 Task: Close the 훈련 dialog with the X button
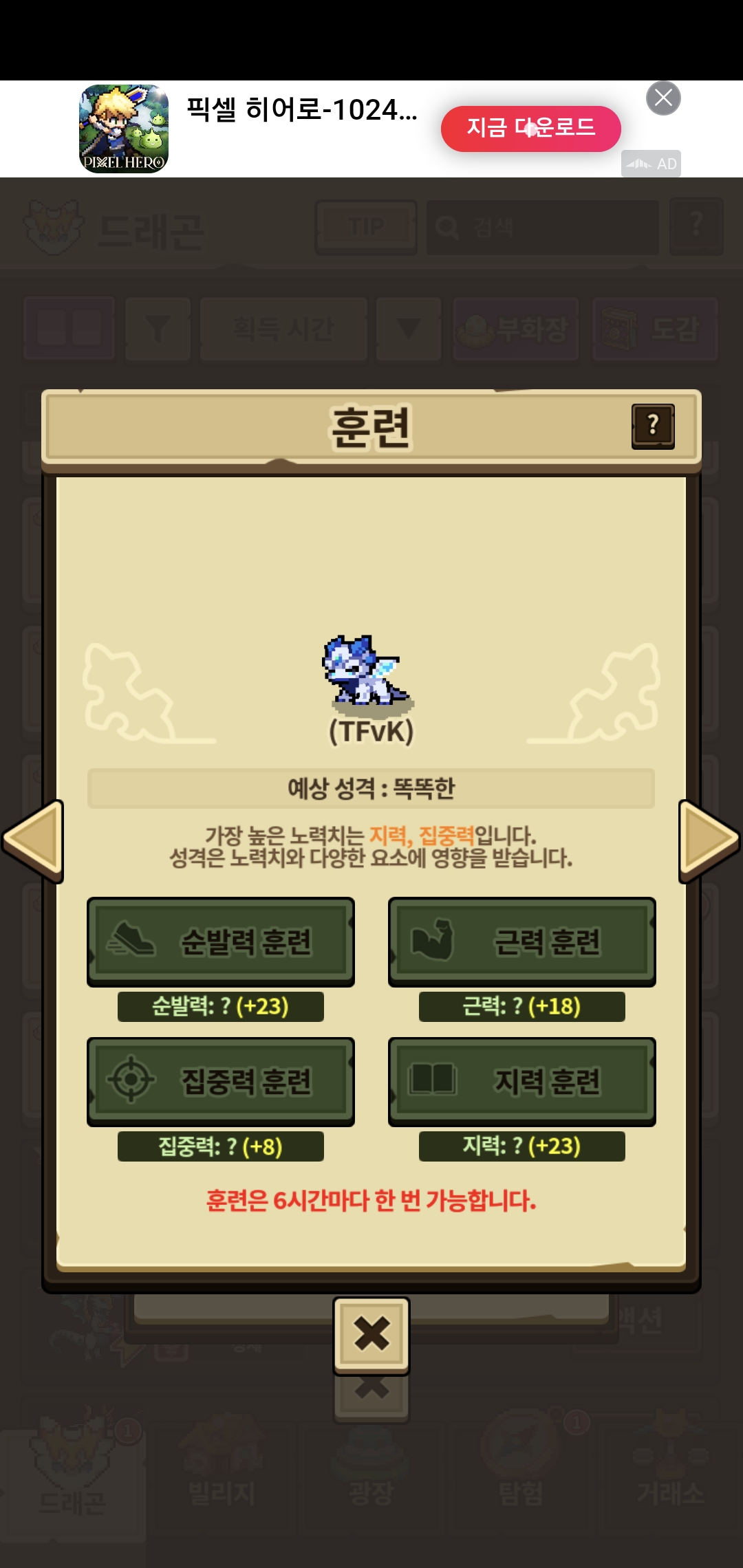(371, 1335)
